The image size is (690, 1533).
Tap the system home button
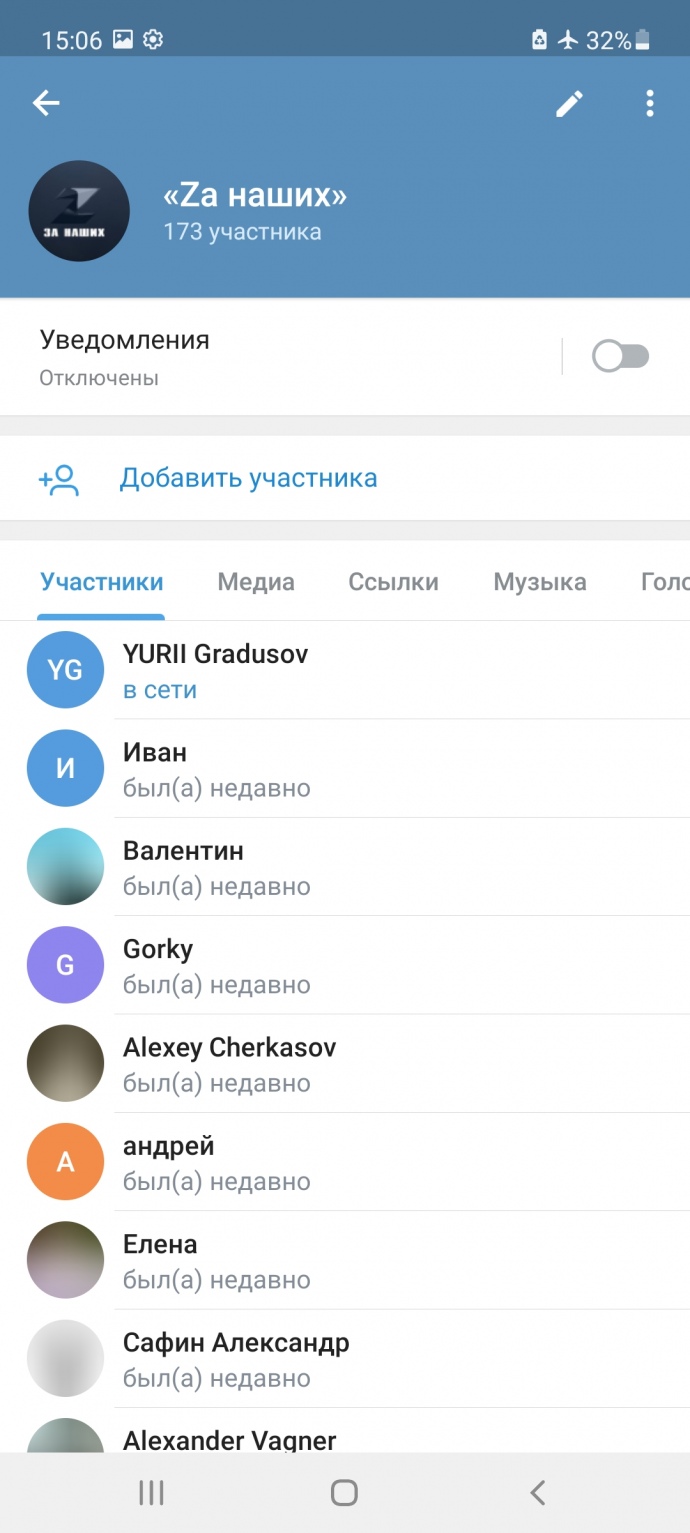tap(344, 1493)
